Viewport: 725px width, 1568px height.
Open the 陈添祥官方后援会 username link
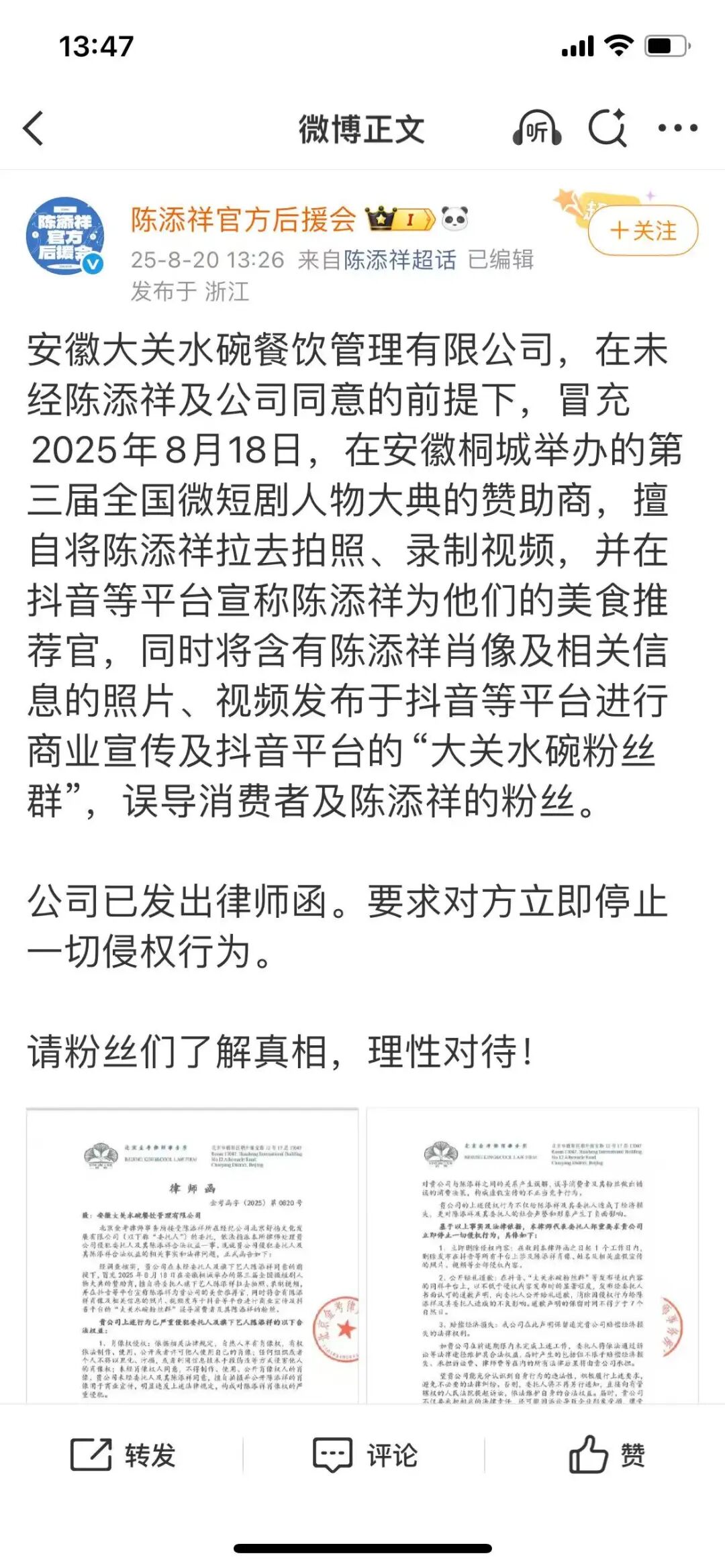pyautogui.click(x=243, y=220)
